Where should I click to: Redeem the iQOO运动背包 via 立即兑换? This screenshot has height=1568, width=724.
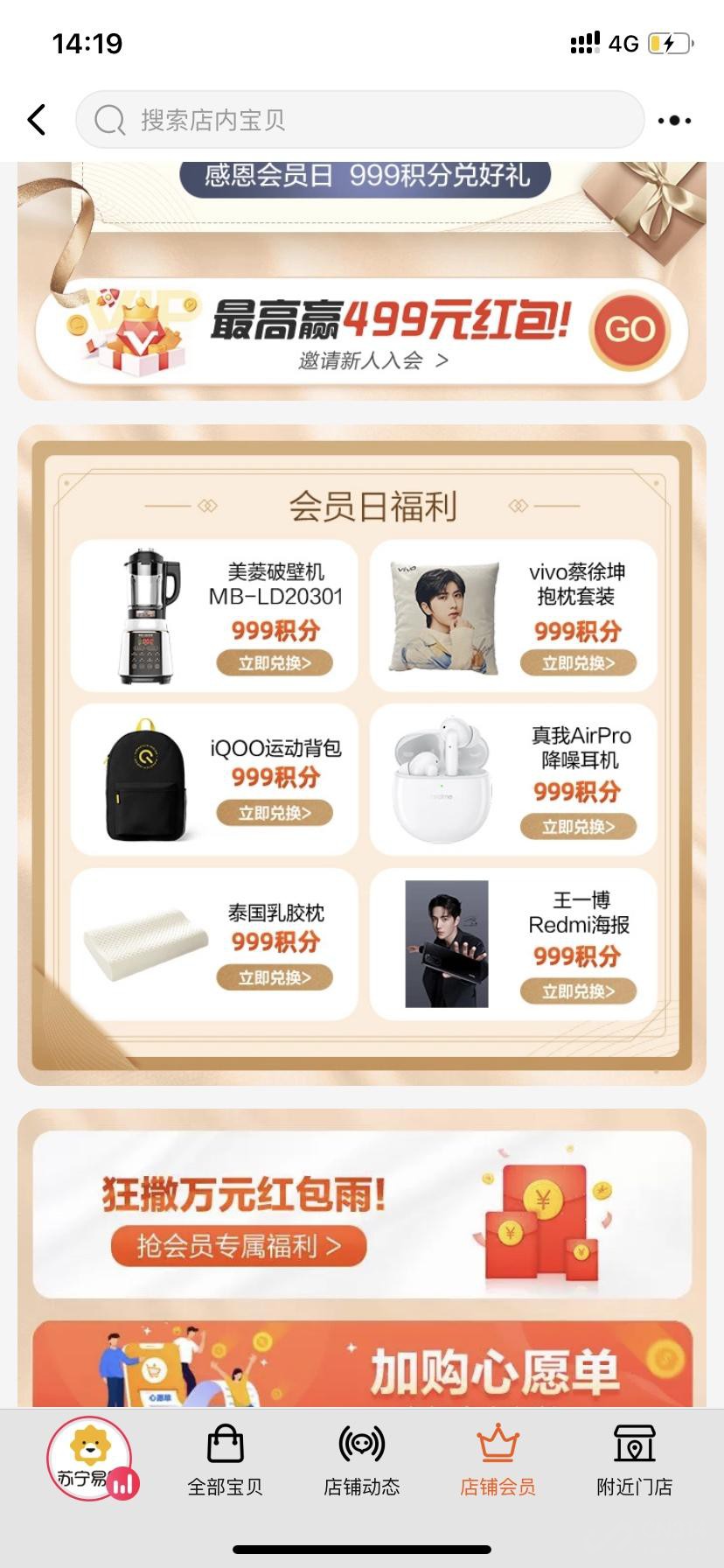tap(276, 813)
